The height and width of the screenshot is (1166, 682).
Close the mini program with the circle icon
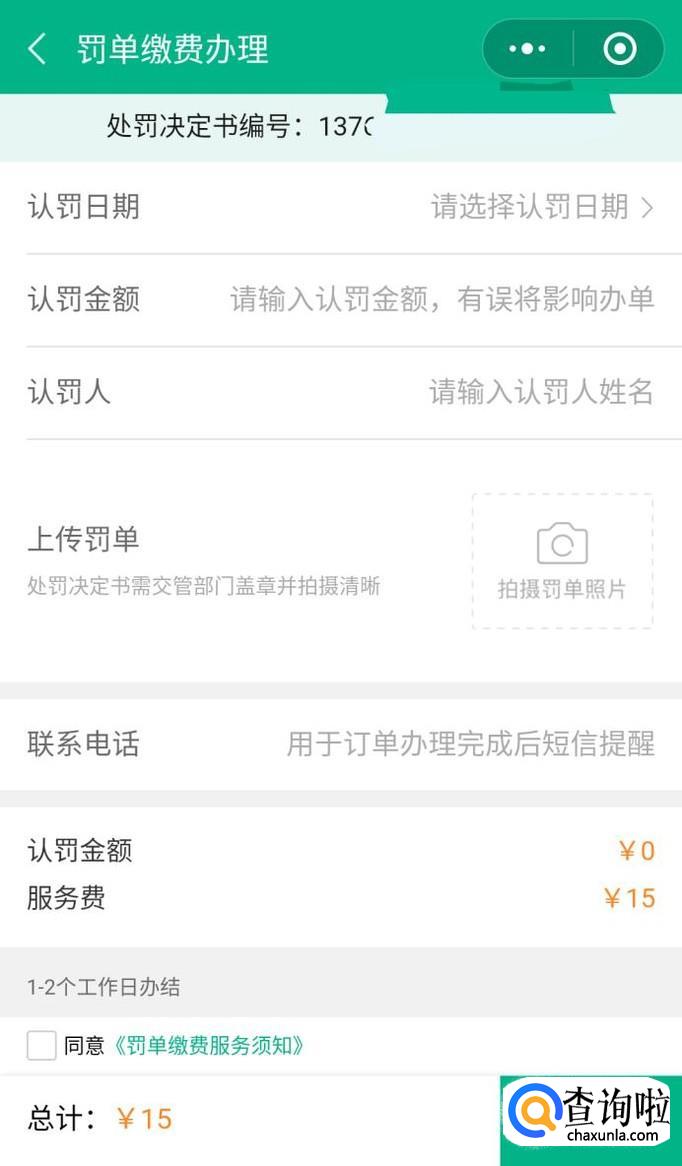coord(619,49)
